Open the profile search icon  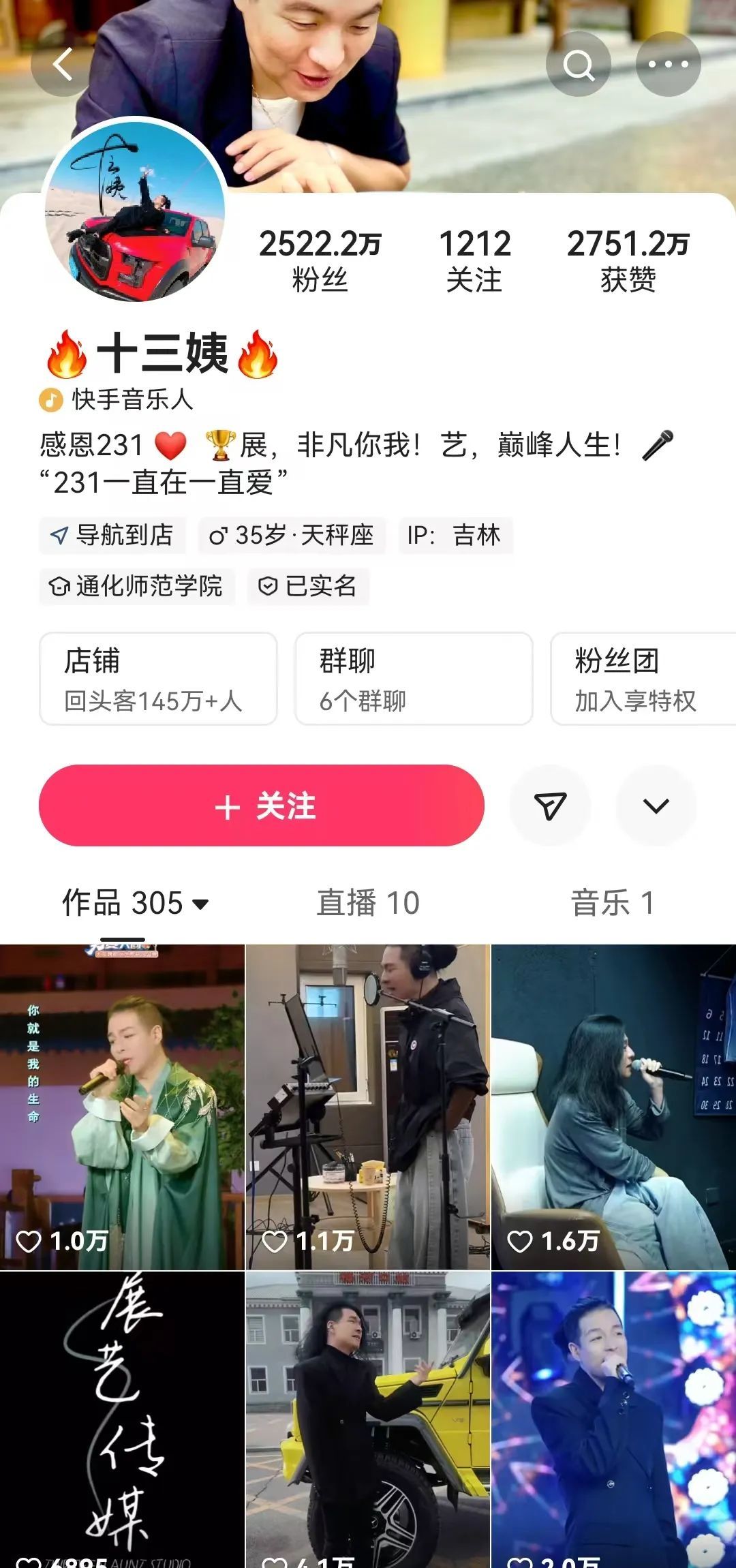579,65
